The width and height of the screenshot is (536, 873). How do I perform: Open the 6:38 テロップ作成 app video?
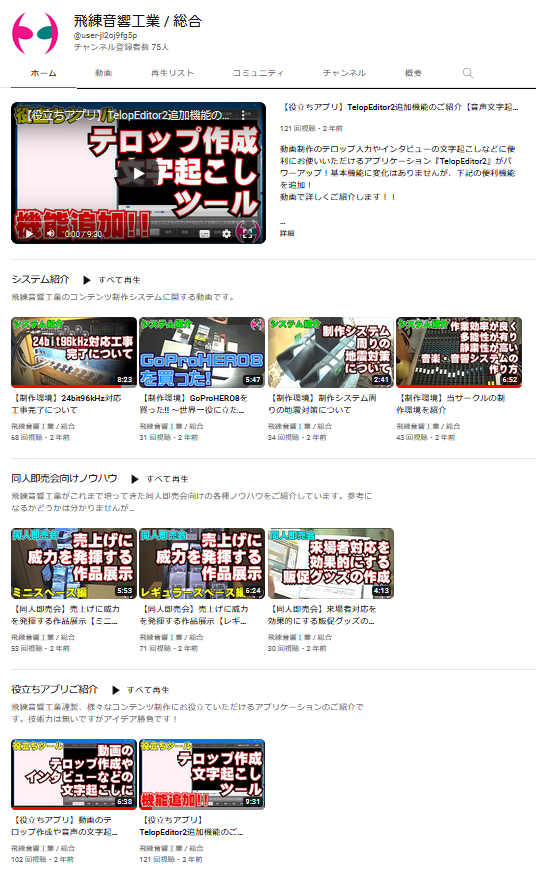pyautogui.click(x=73, y=774)
